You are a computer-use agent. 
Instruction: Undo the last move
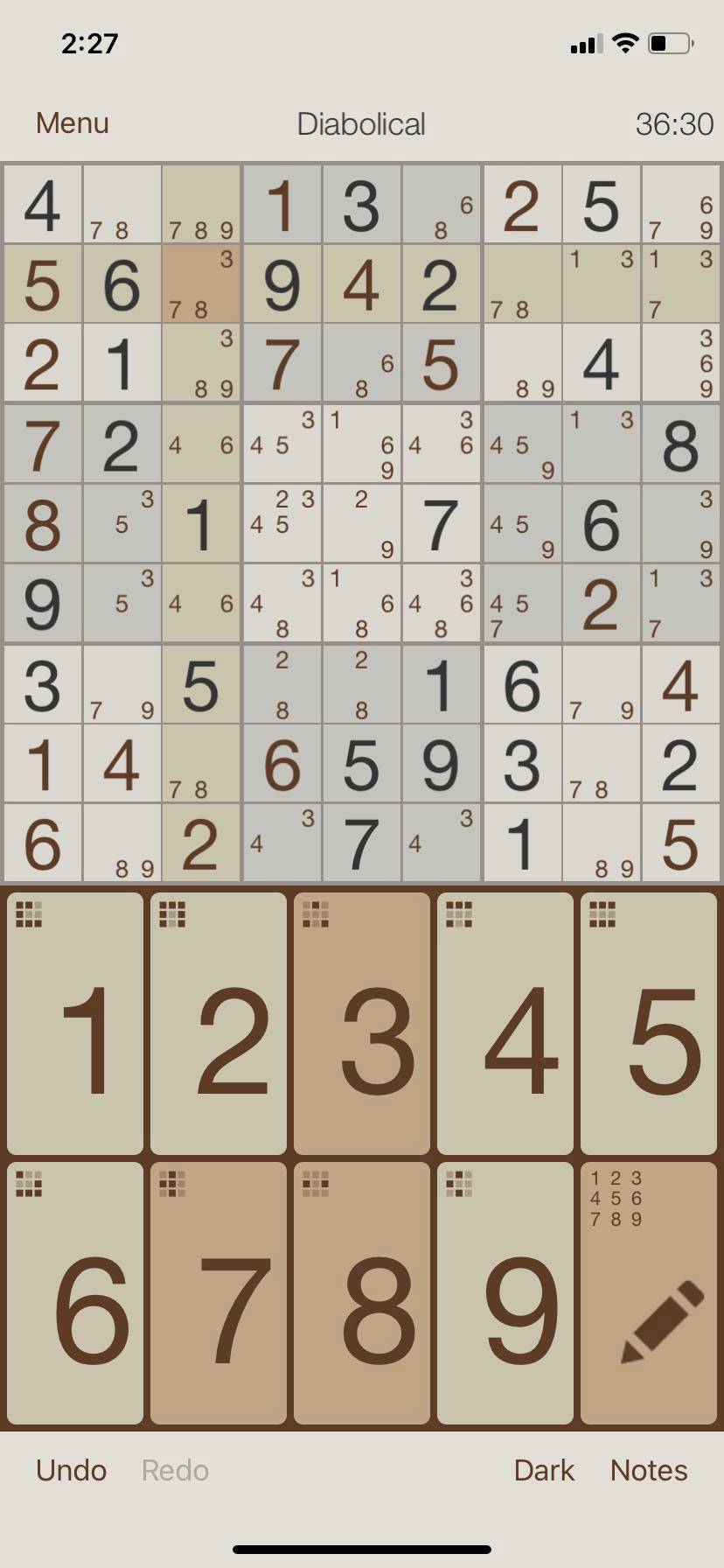[71, 1470]
